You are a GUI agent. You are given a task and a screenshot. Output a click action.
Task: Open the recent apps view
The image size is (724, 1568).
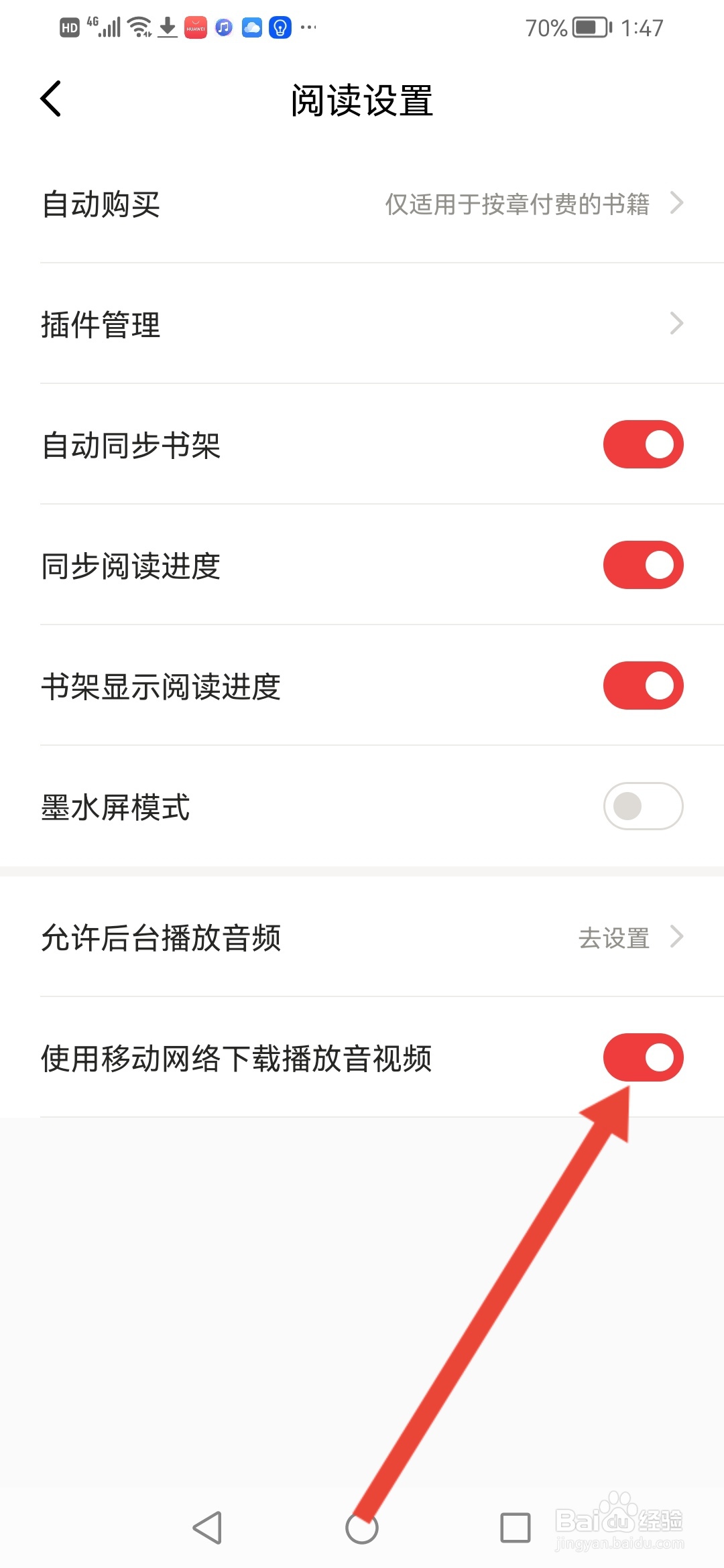pyautogui.click(x=515, y=1528)
